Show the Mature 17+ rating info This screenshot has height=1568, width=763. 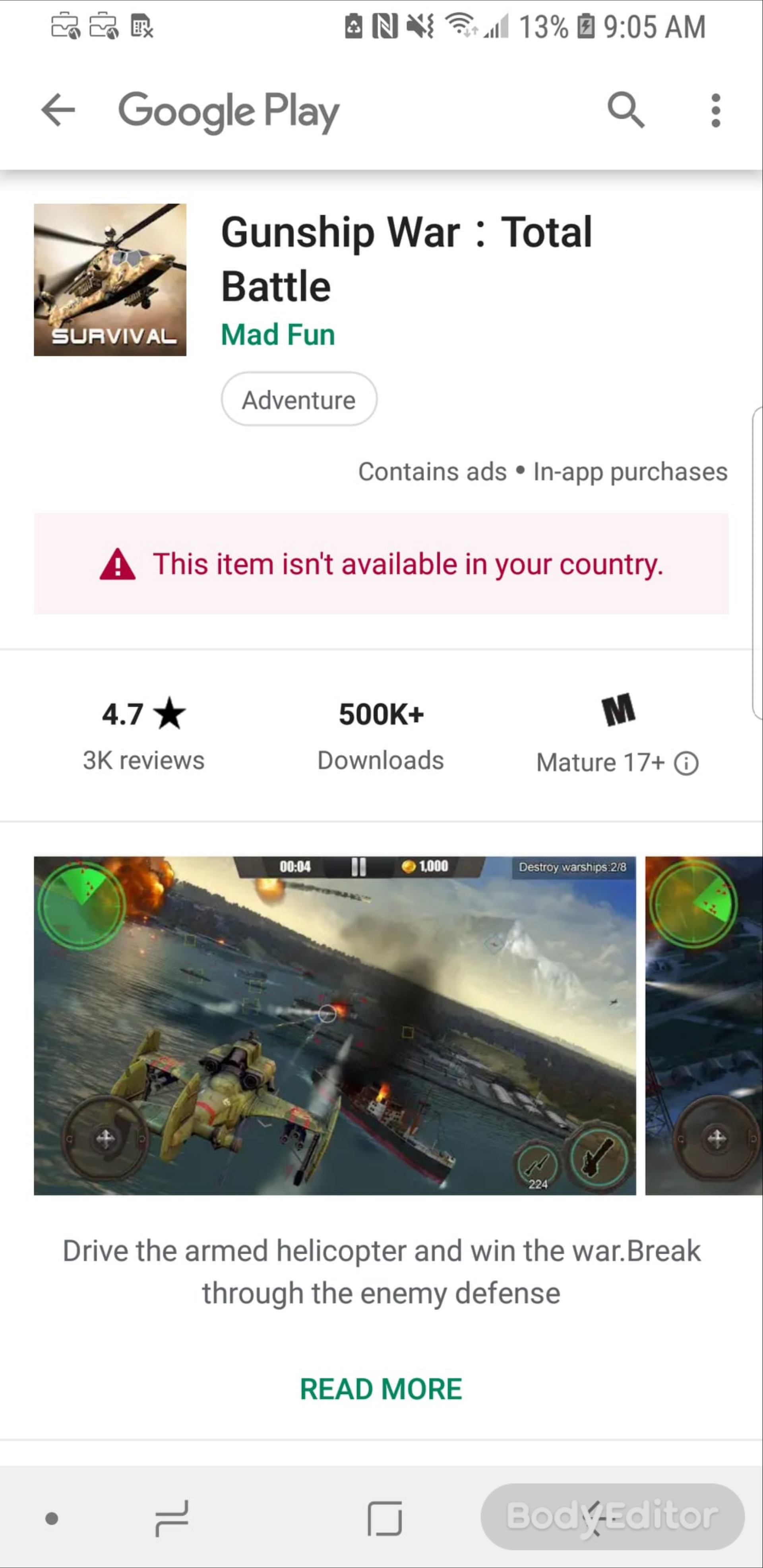[686, 763]
